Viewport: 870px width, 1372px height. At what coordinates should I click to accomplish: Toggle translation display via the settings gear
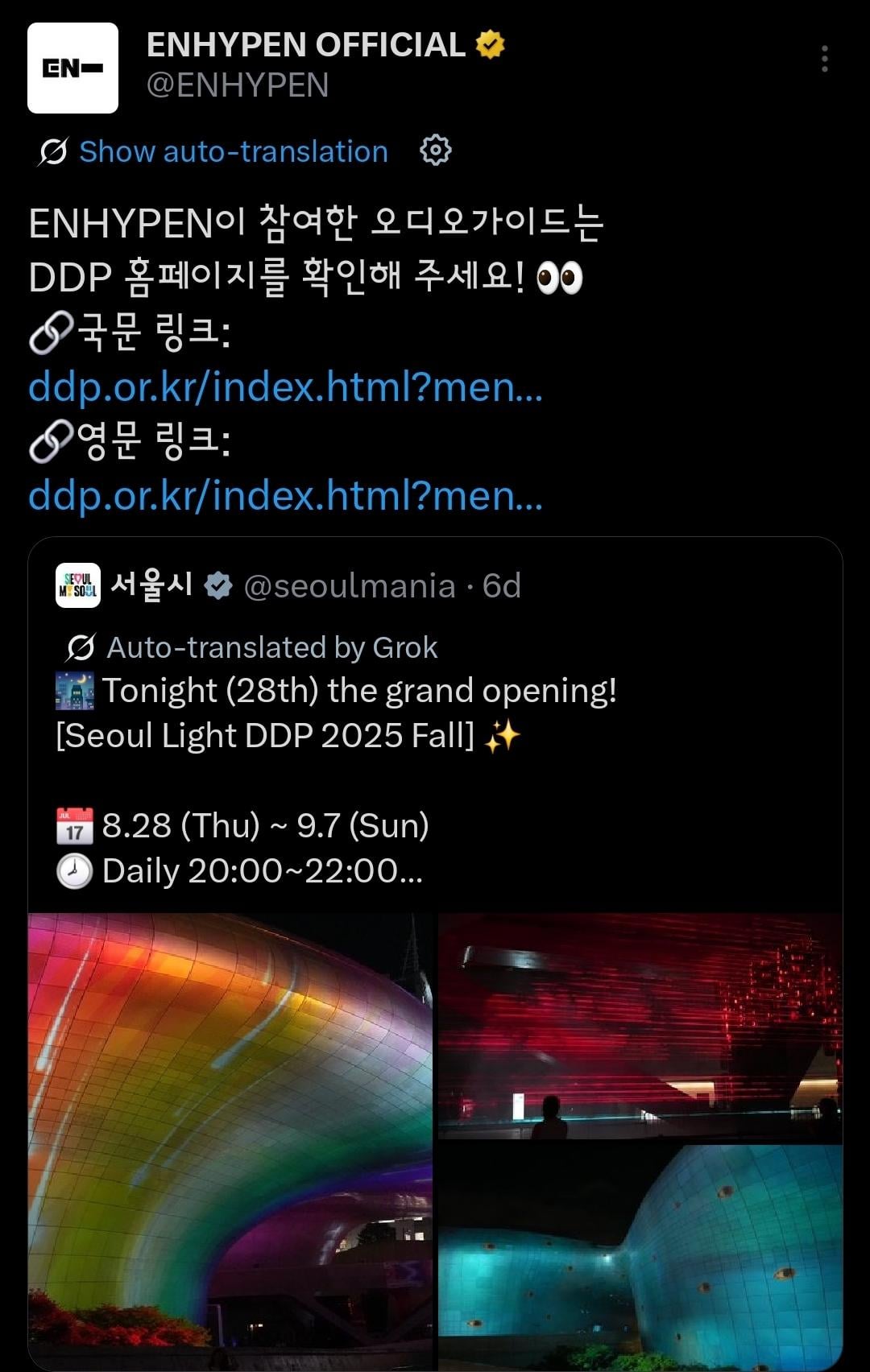[x=433, y=151]
